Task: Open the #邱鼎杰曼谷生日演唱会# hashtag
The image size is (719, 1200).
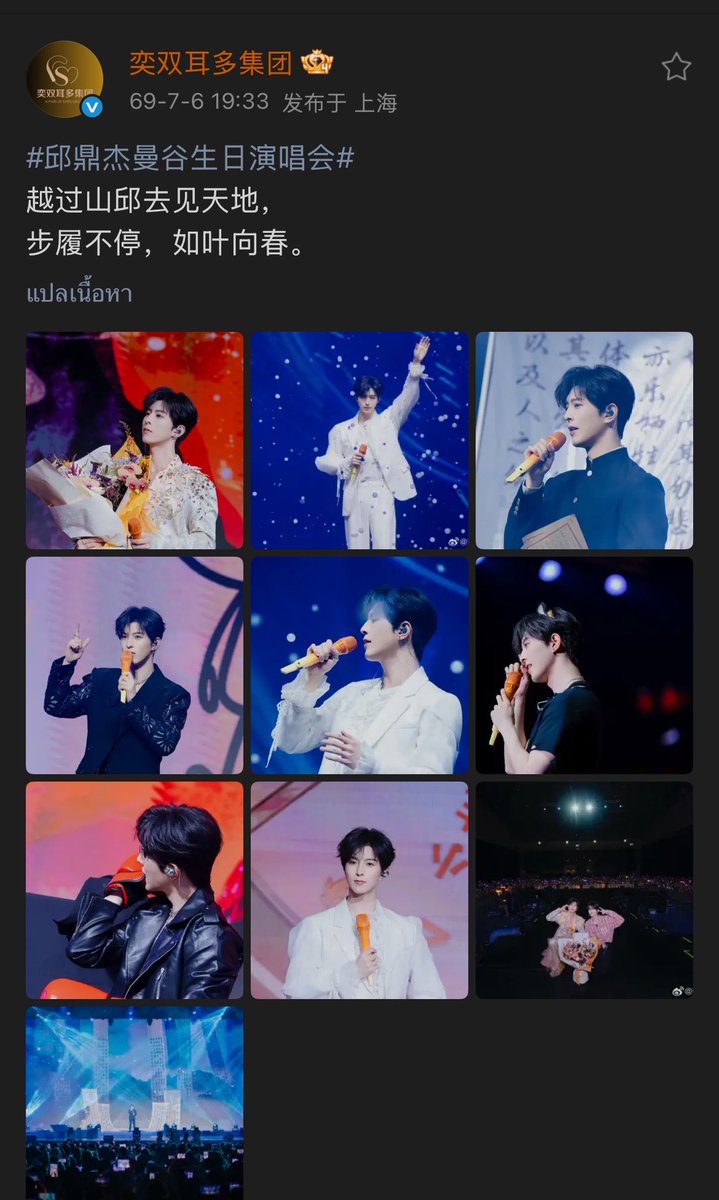Action: coord(191,157)
